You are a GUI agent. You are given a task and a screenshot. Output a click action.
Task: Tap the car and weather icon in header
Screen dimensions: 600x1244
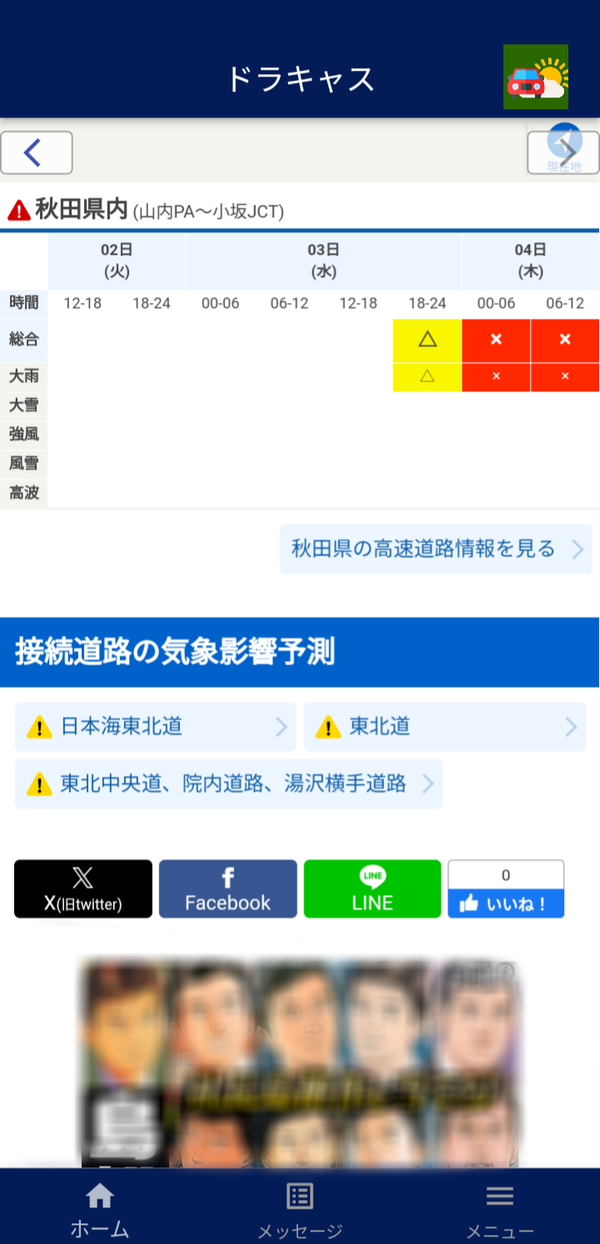pyautogui.click(x=535, y=77)
